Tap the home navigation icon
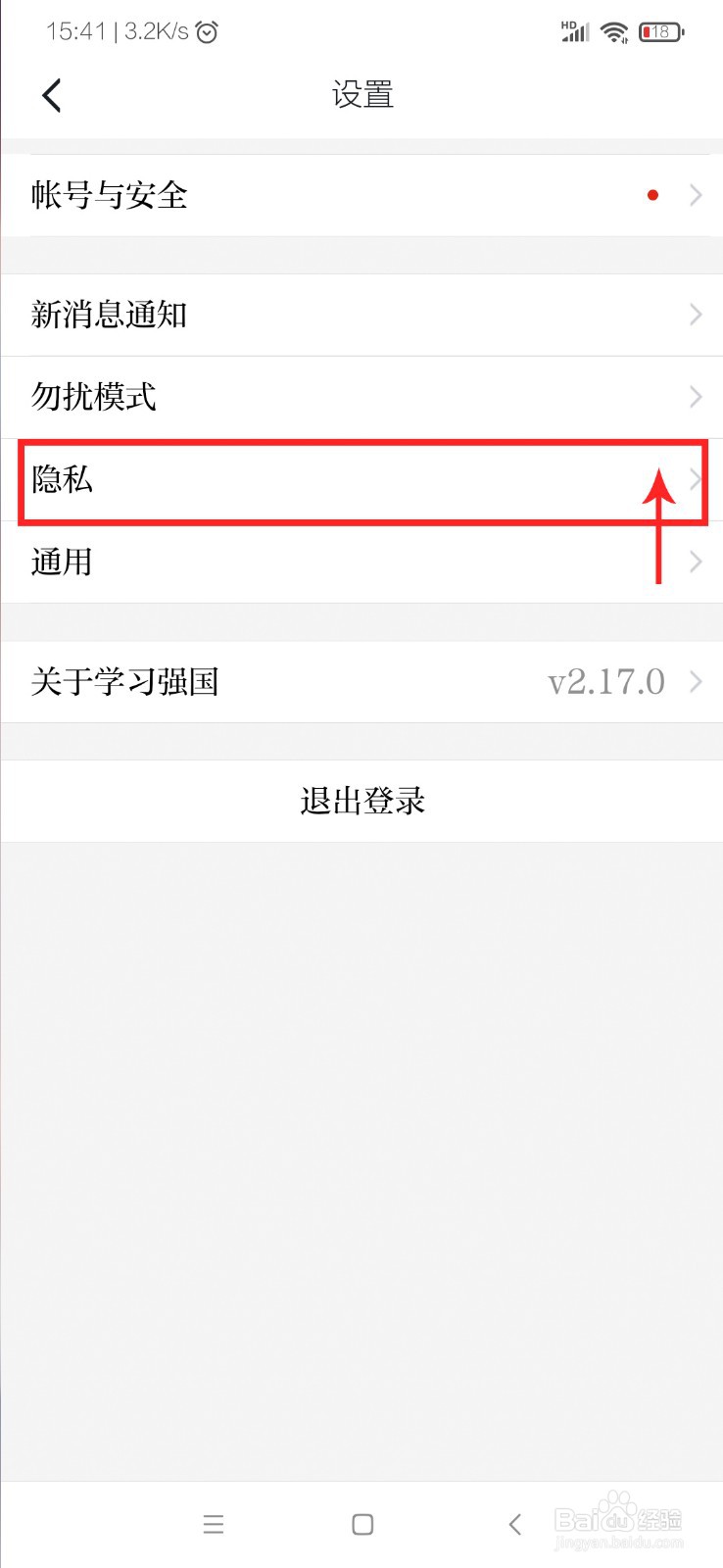Viewport: 723px width, 1568px height. (x=361, y=1524)
